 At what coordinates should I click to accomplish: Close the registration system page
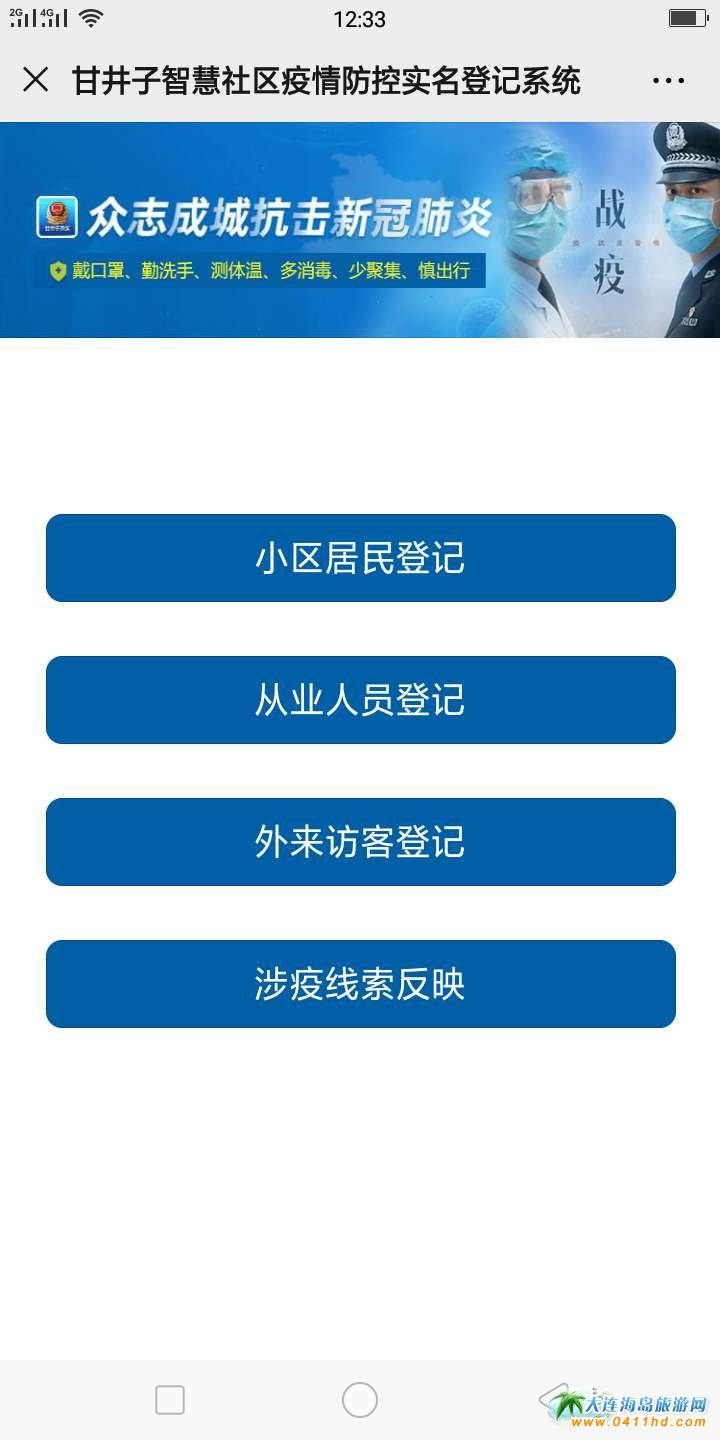(x=36, y=80)
